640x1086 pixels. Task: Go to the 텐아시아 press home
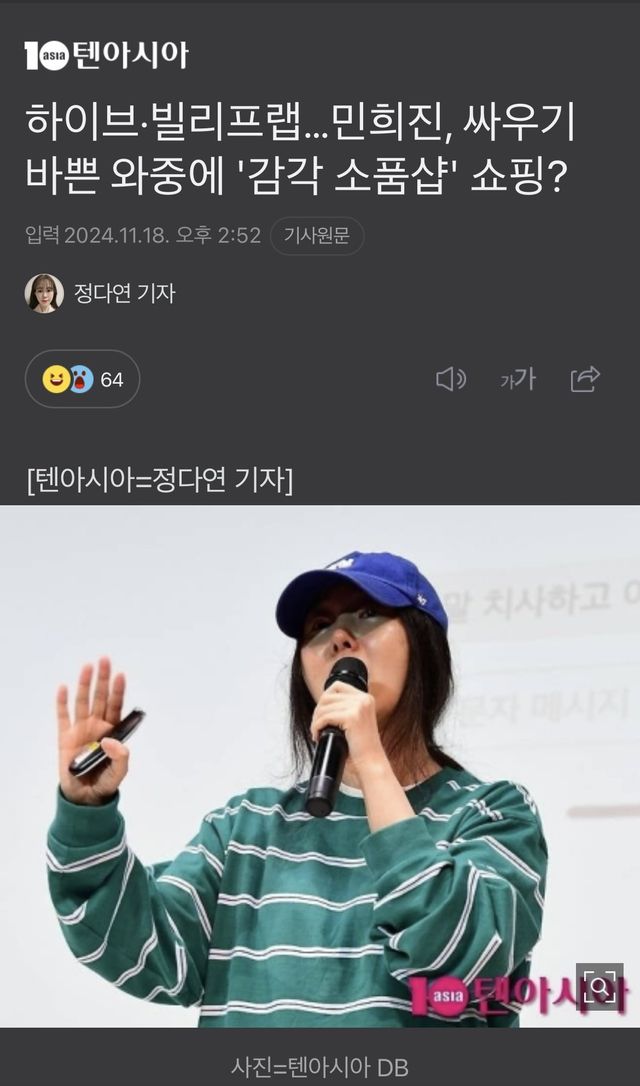point(107,56)
